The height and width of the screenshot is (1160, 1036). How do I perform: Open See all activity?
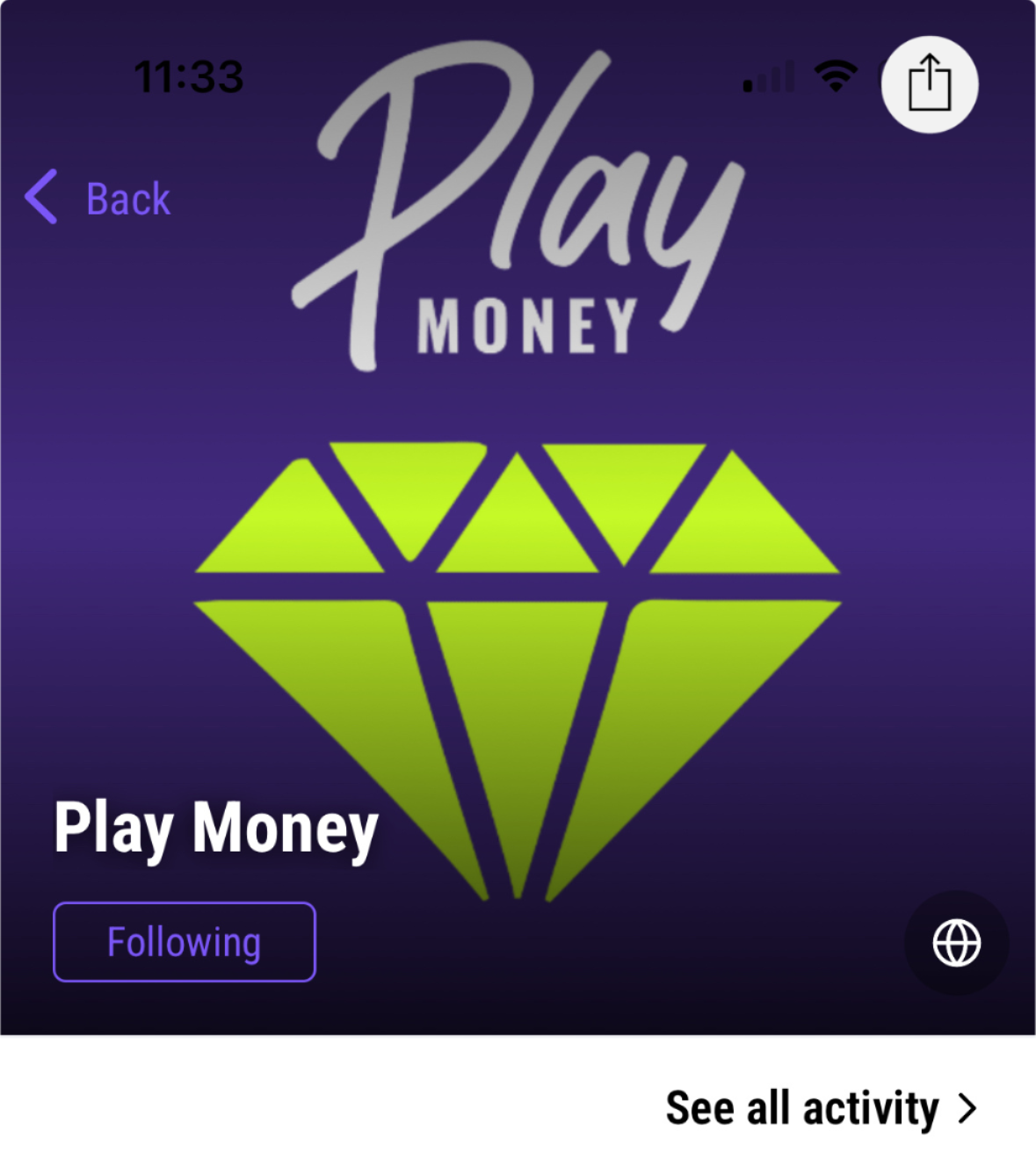click(821, 1107)
